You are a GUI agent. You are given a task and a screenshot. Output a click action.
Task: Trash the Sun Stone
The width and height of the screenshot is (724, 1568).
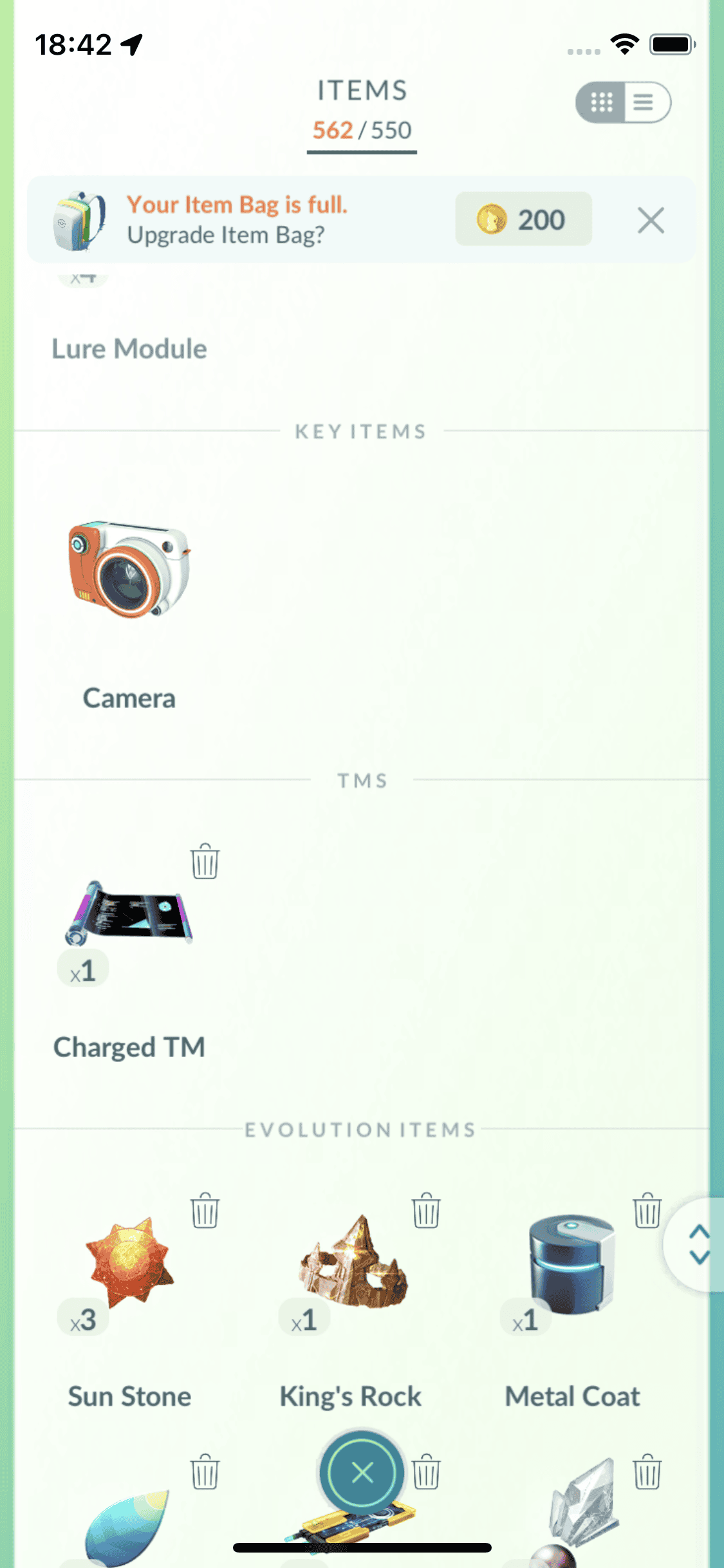205,1211
